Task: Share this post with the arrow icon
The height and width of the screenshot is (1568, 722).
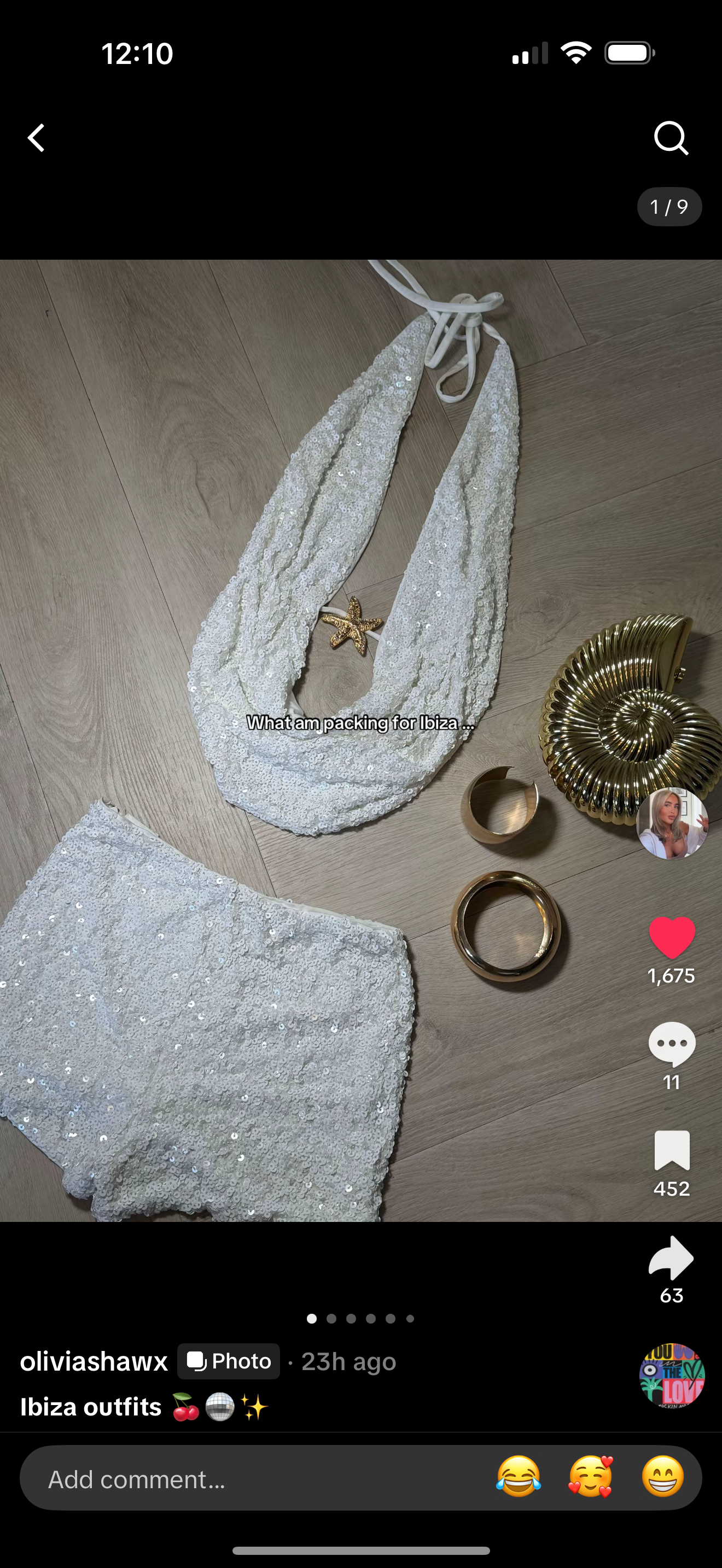Action: coord(671,1257)
